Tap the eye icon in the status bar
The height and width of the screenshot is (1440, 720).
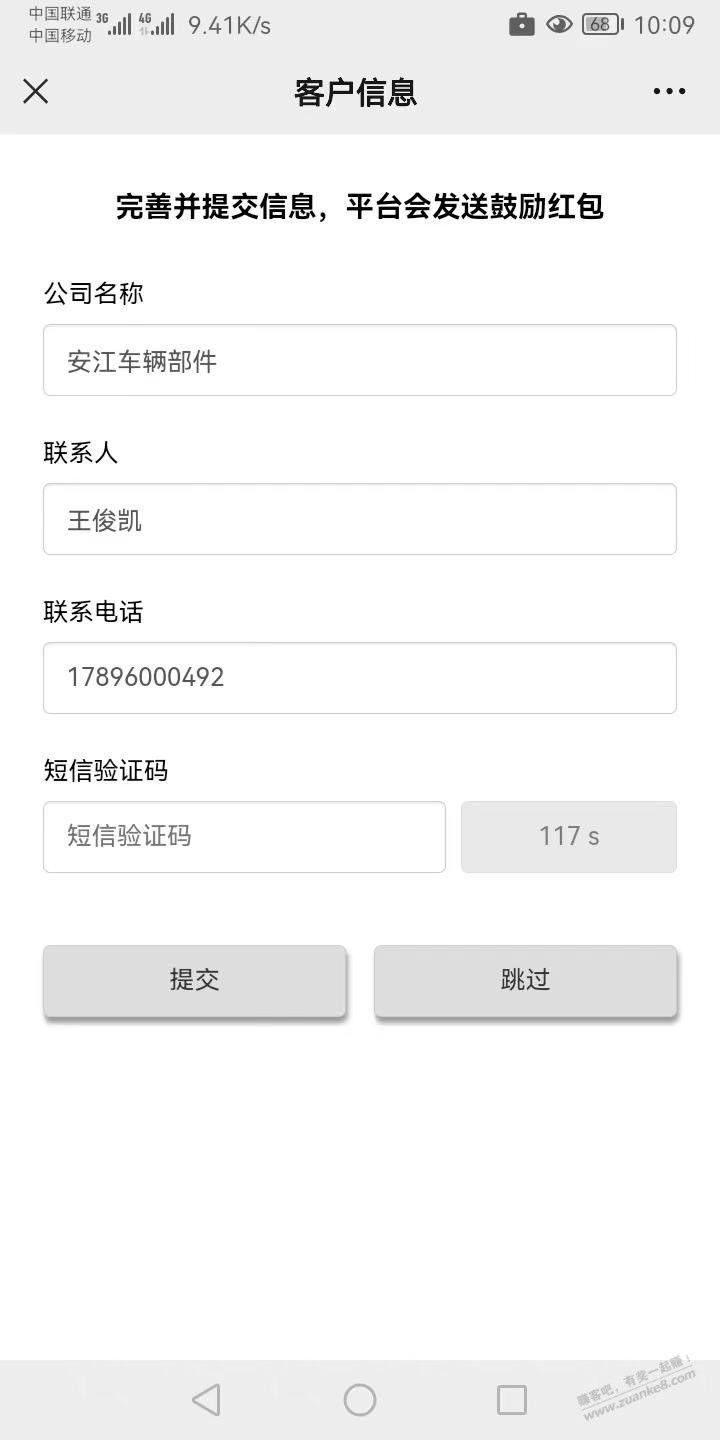point(559,23)
